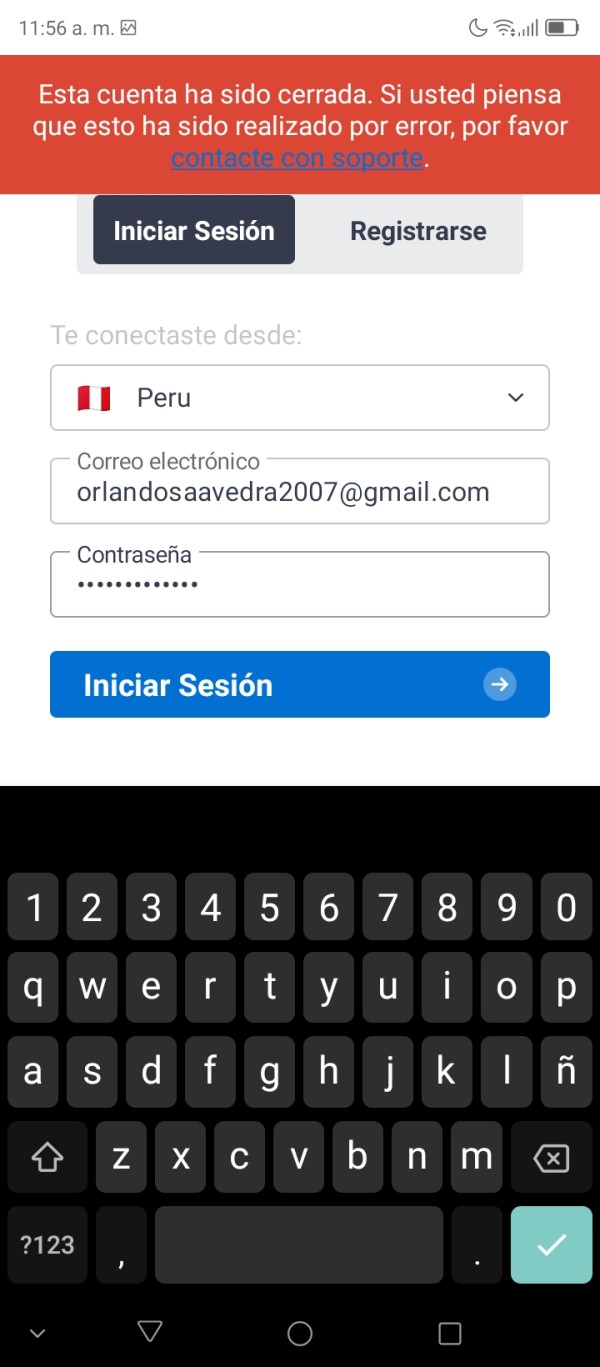Submit with the blue Iniciar Sesión button
Screen dimensions: 600x1367
pyautogui.click(x=300, y=684)
